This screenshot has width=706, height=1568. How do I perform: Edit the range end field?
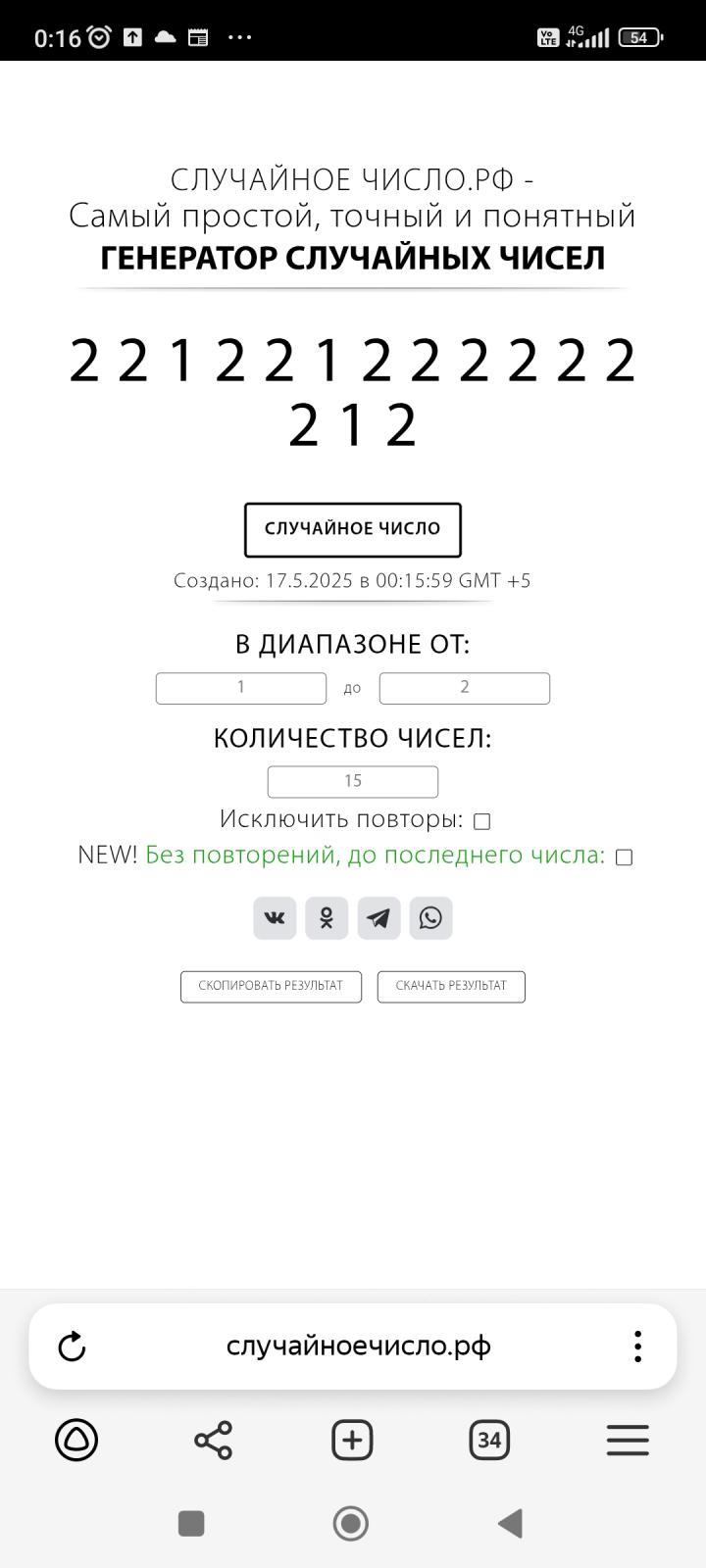(x=464, y=688)
